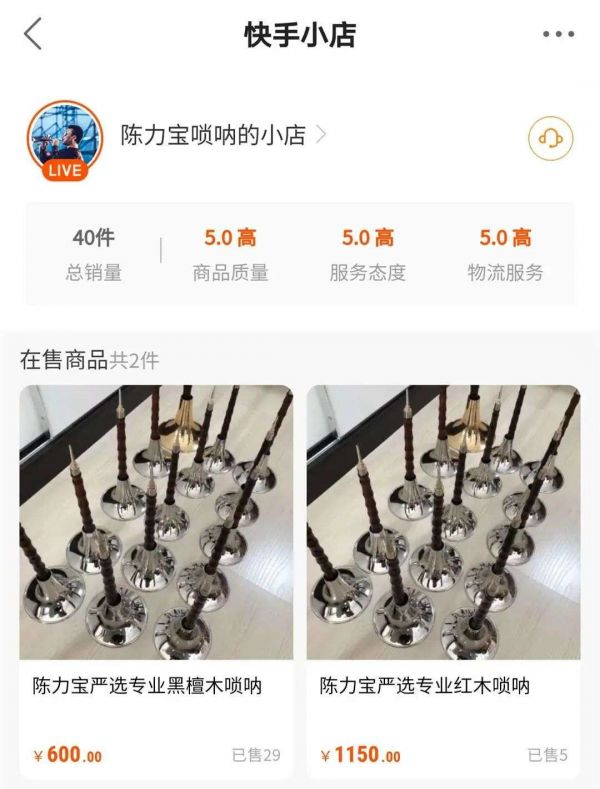The width and height of the screenshot is (600, 789).
Task: Open the three-dot overflow menu
Action: point(558,34)
